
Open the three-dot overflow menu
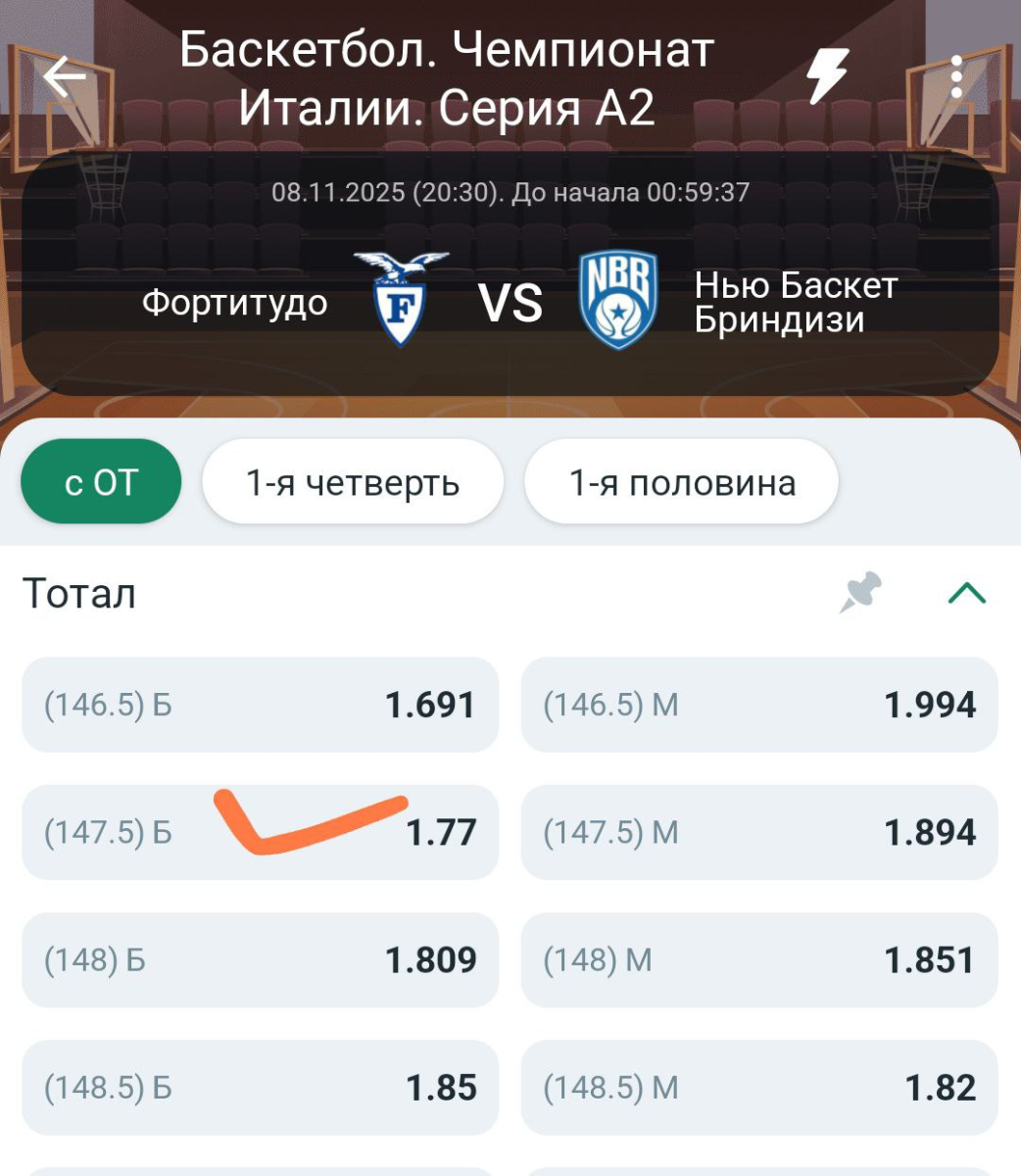point(956,77)
